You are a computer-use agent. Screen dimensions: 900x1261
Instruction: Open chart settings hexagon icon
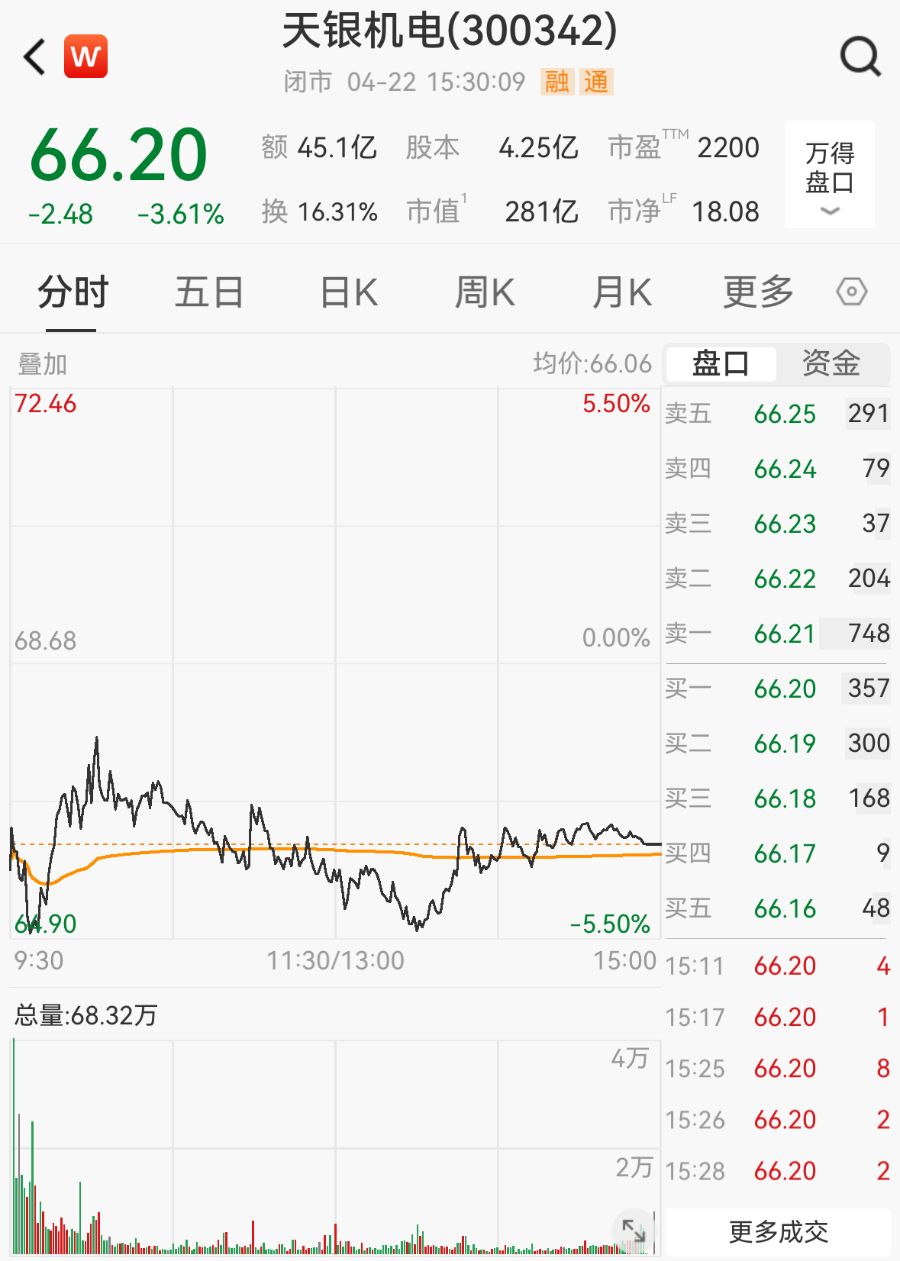tap(851, 292)
